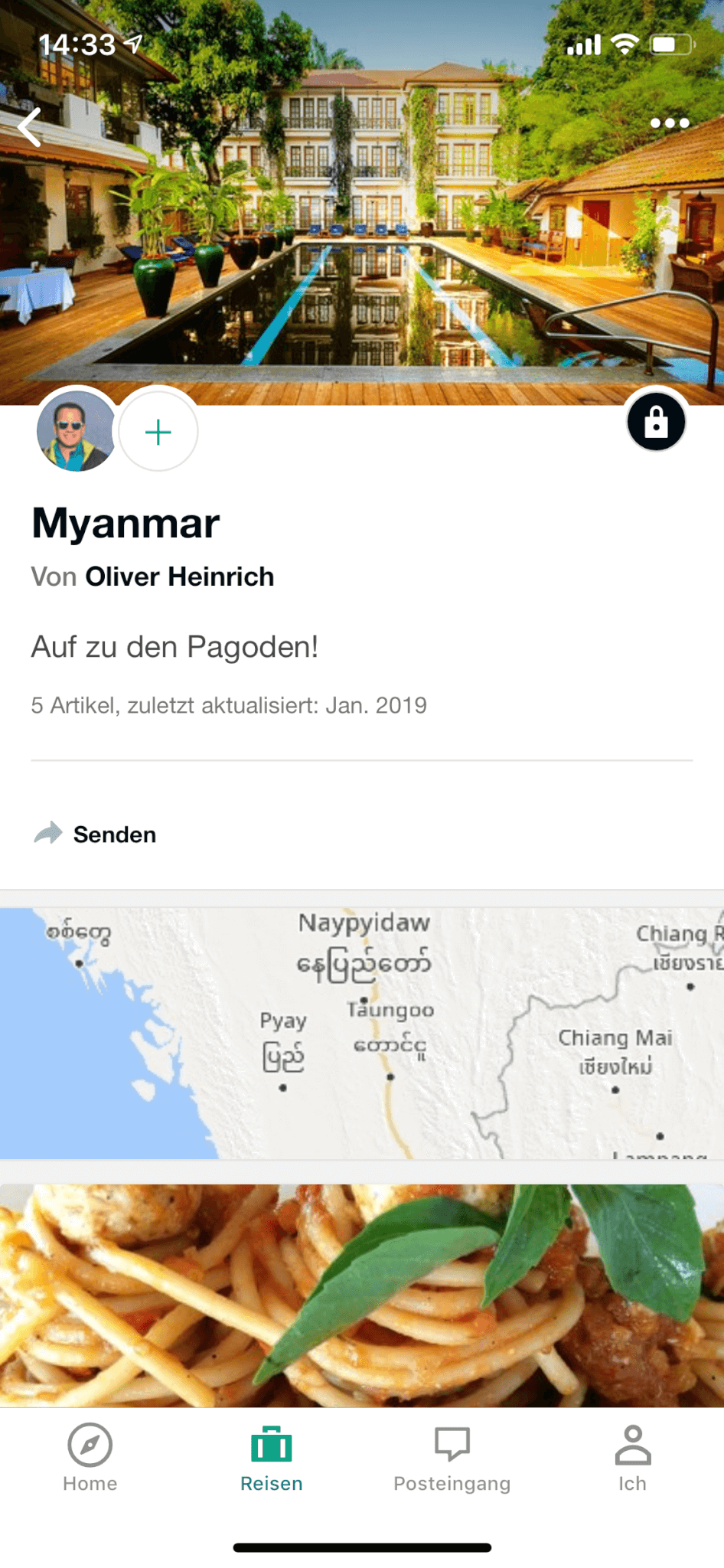Viewport: 724px width, 1568px height.
Task: Switch to the Home tab
Action: (x=90, y=1459)
